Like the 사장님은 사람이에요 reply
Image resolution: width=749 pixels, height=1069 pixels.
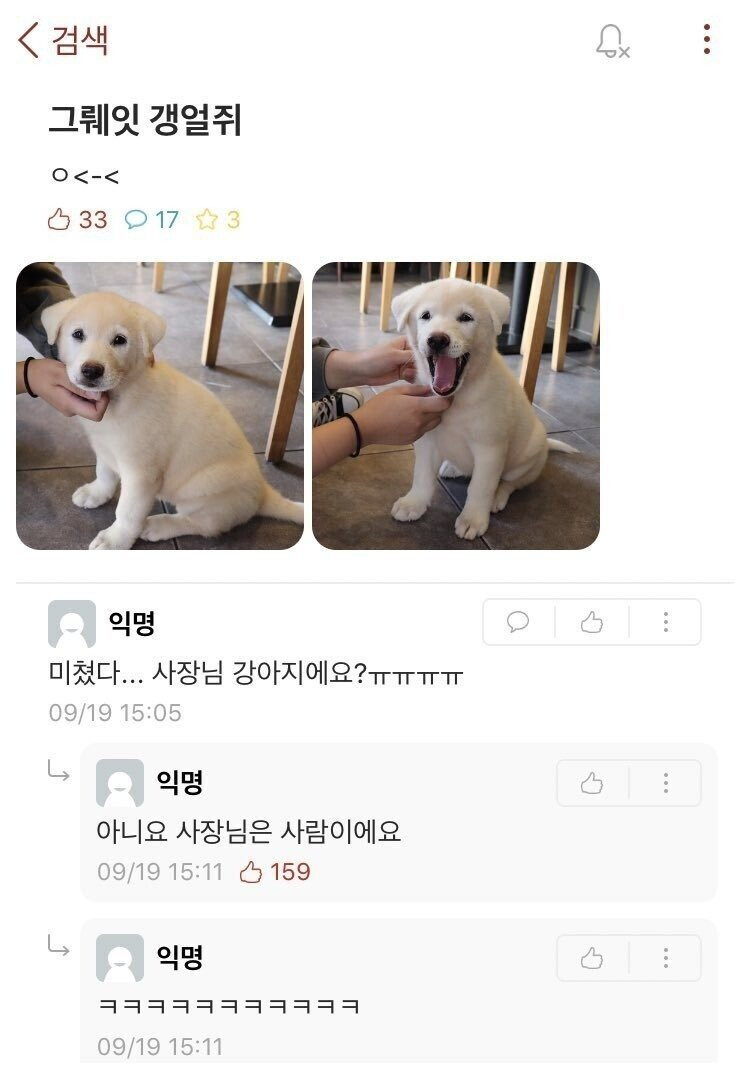592,783
